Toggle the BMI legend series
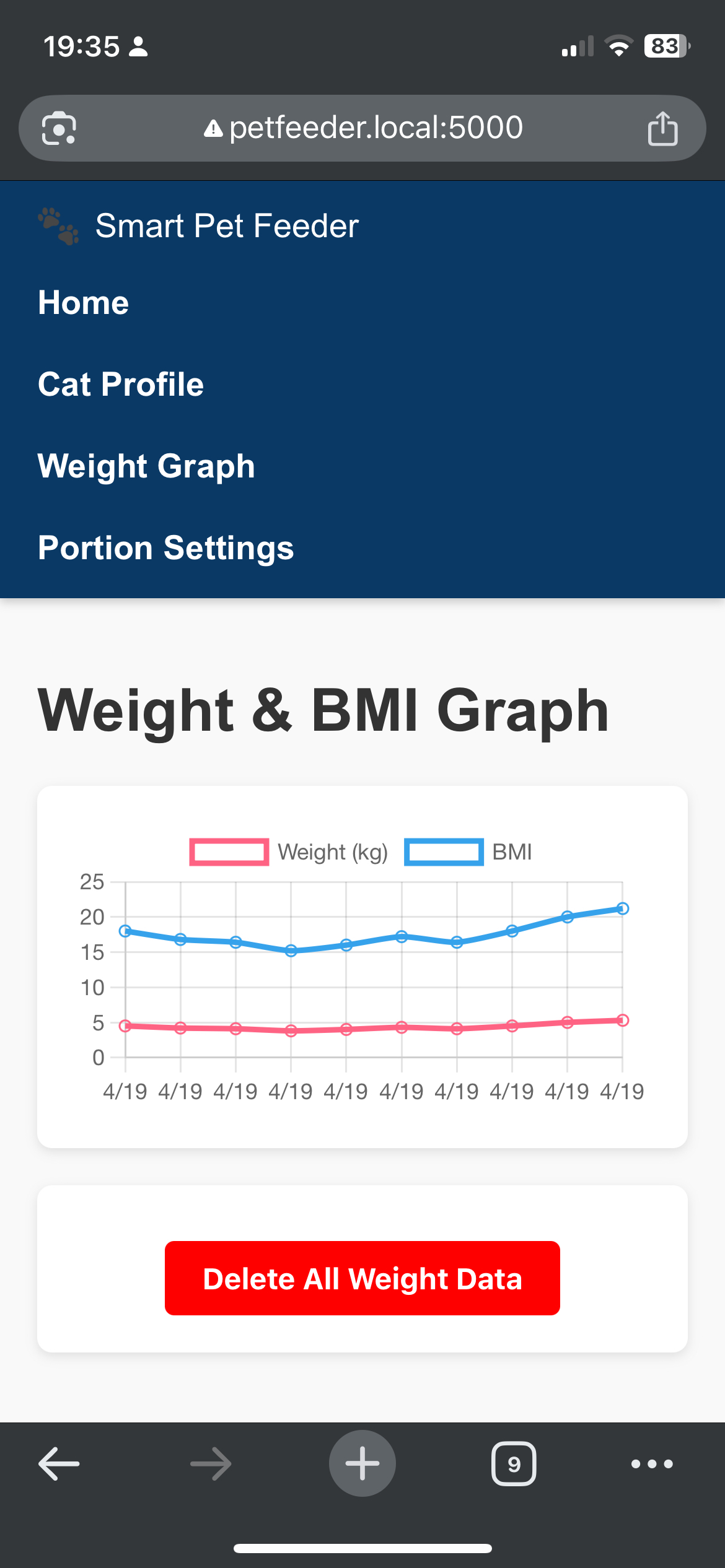Image resolution: width=725 pixels, height=1568 pixels. (x=468, y=852)
